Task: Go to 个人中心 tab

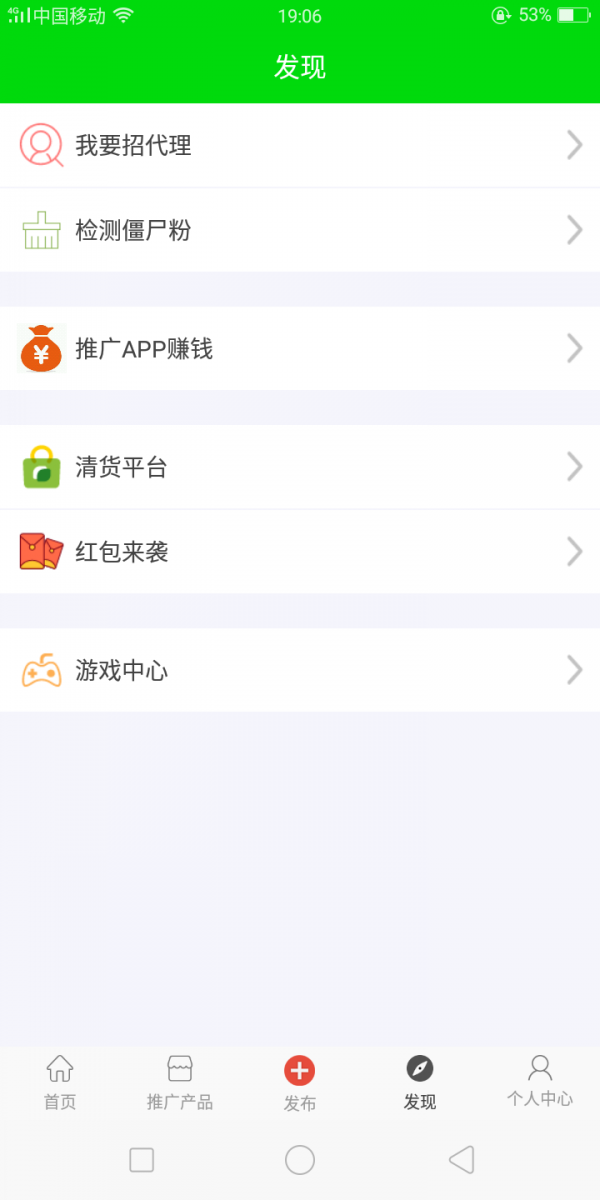Action: (x=540, y=1081)
